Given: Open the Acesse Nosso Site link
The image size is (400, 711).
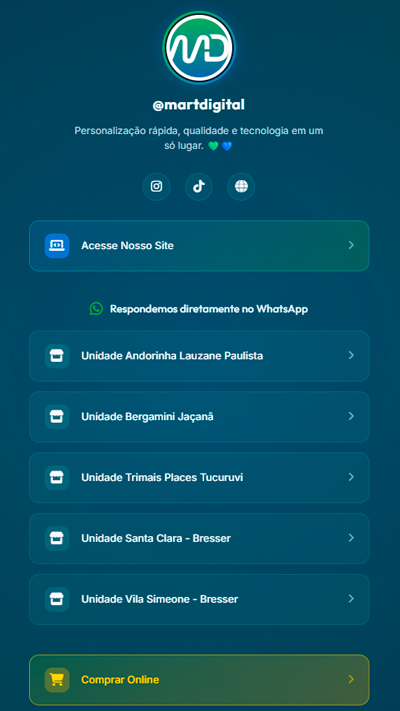Looking at the screenshot, I should point(199,246).
